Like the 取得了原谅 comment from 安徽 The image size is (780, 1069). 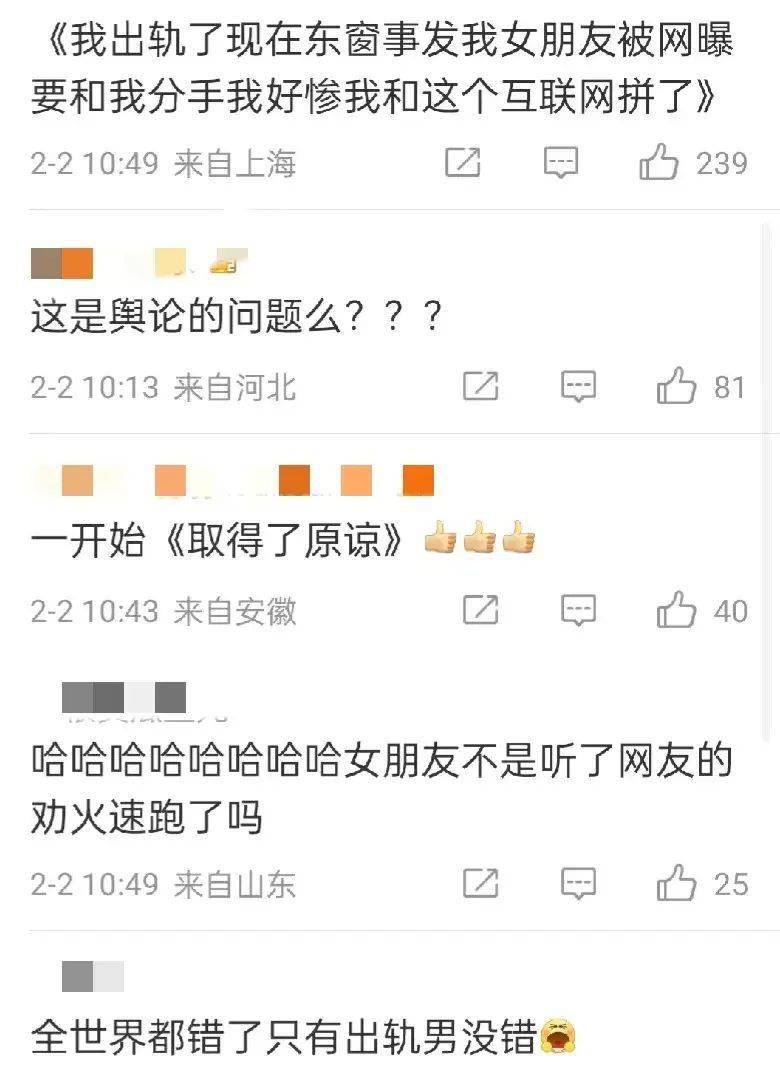[x=676, y=609]
